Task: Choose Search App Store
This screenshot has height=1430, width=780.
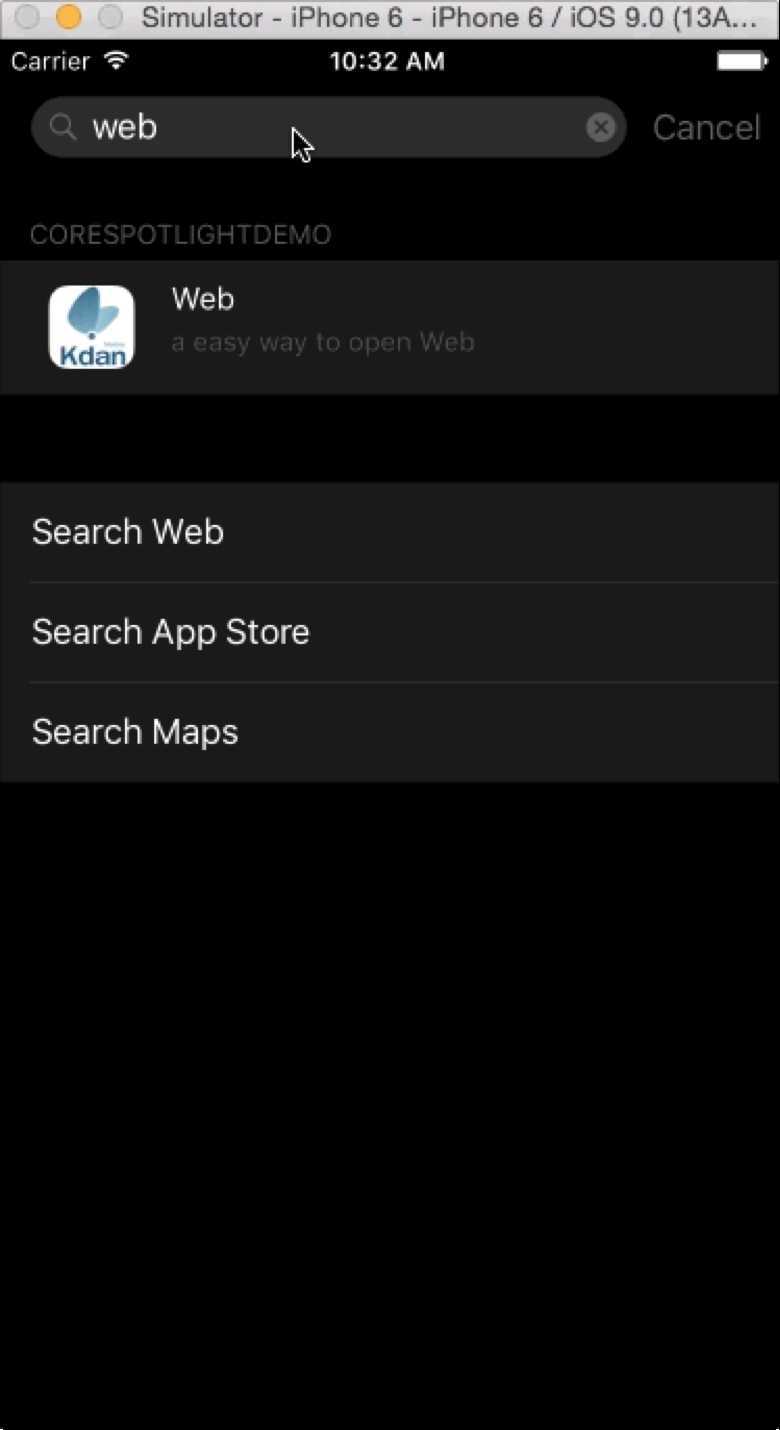Action: point(390,632)
